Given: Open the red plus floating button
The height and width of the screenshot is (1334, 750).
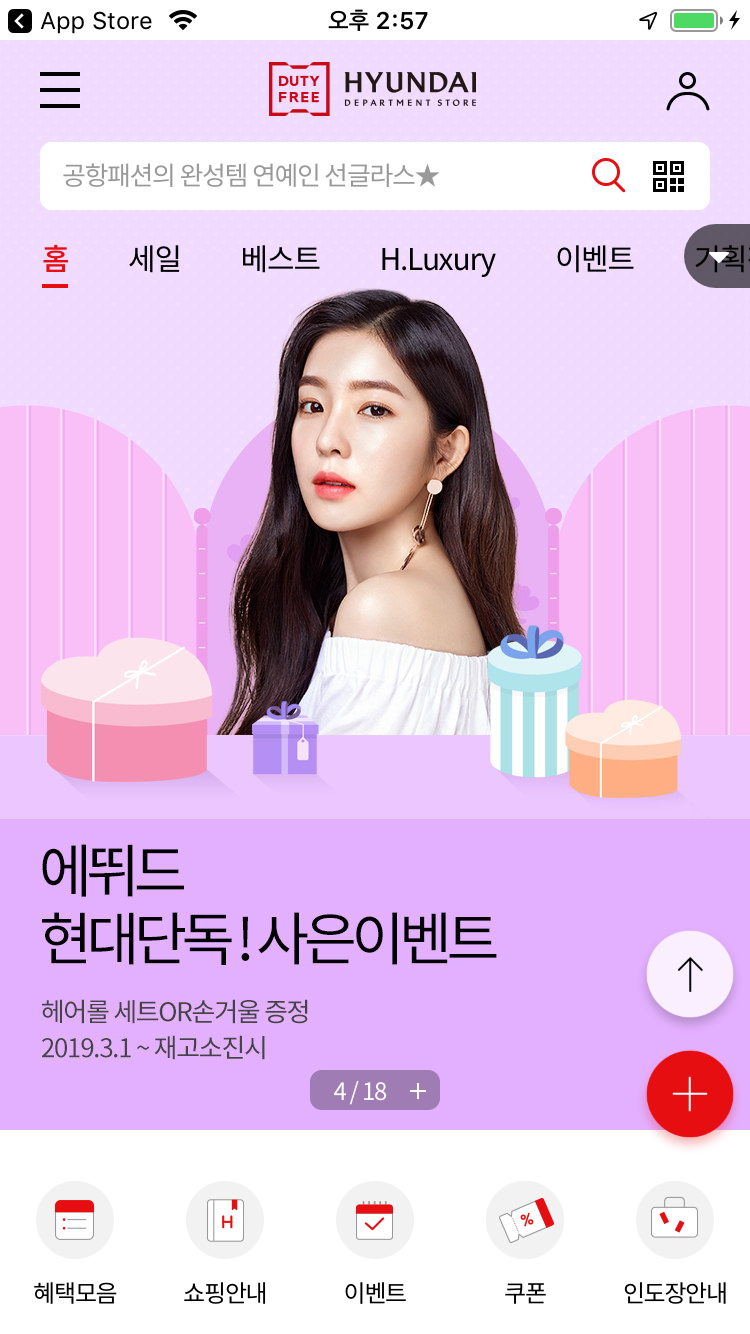Looking at the screenshot, I should [x=690, y=1094].
